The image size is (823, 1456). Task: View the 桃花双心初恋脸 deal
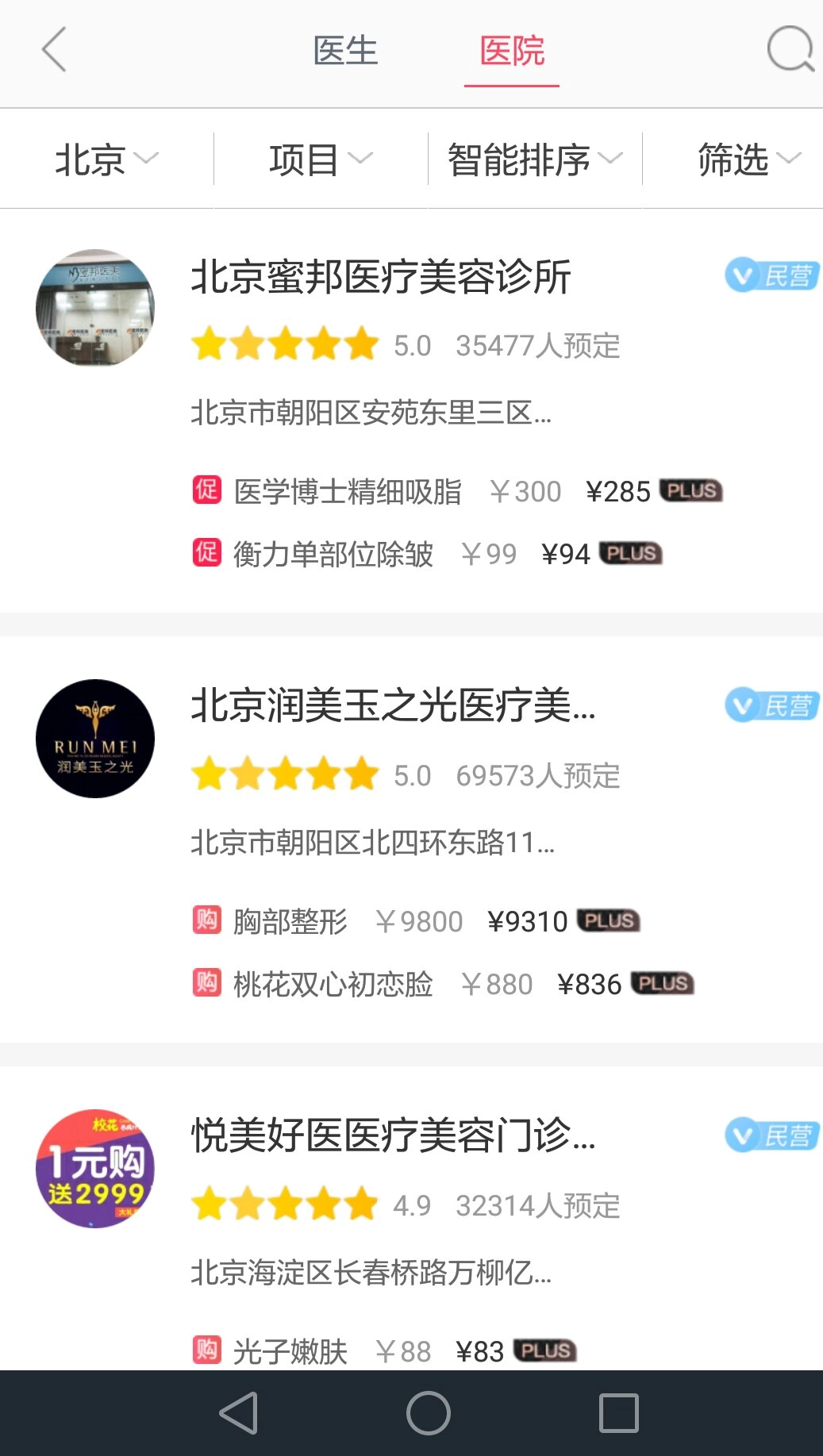click(333, 984)
